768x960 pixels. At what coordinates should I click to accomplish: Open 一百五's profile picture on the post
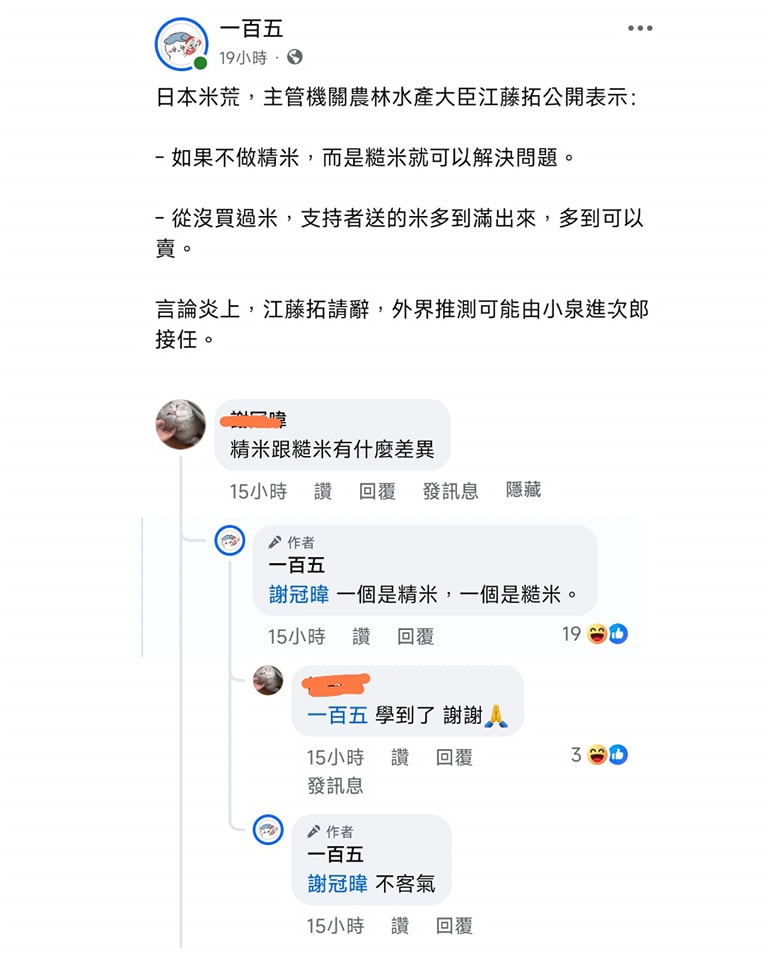click(x=182, y=44)
